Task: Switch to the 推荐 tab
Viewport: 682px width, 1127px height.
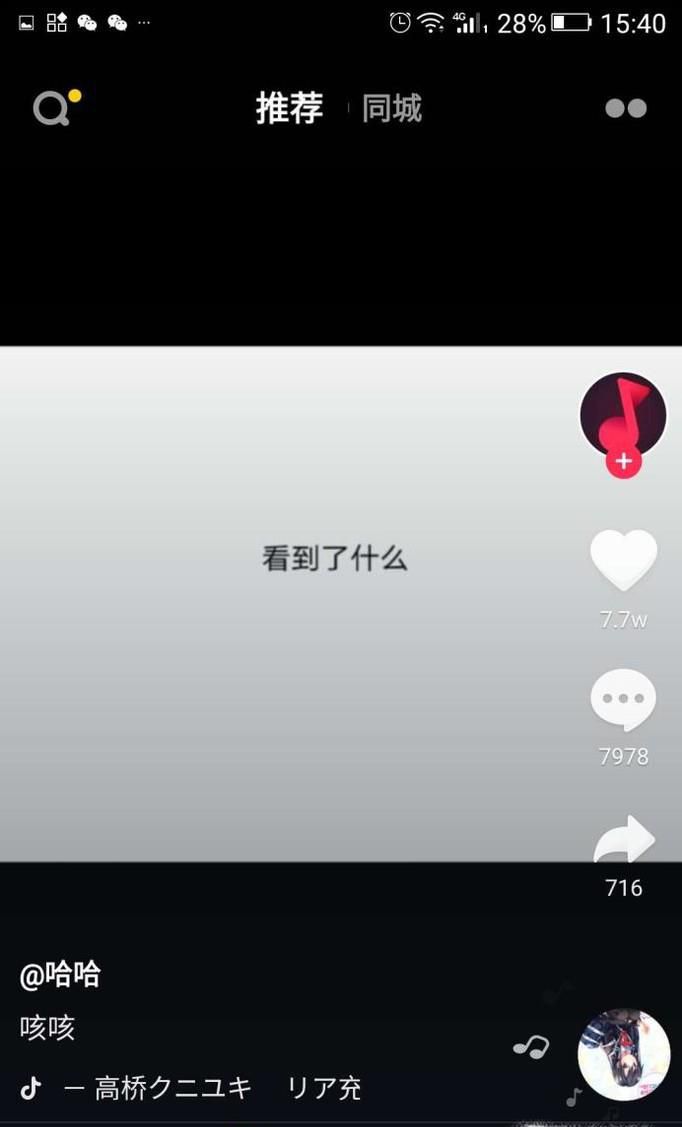Action: [x=289, y=108]
